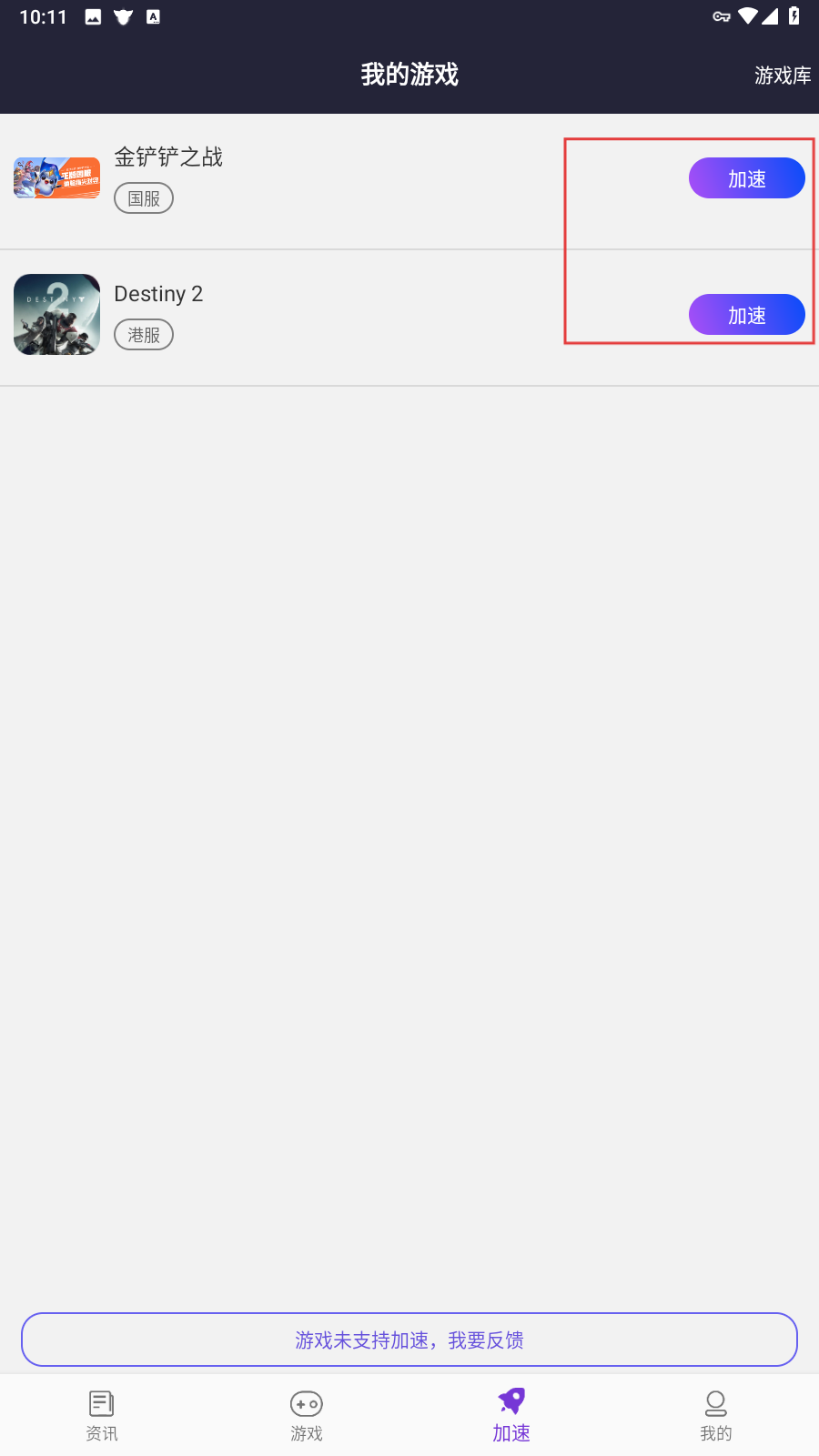819x1456 pixels.
Task: Go to the 我的 tab
Action: point(716,1415)
